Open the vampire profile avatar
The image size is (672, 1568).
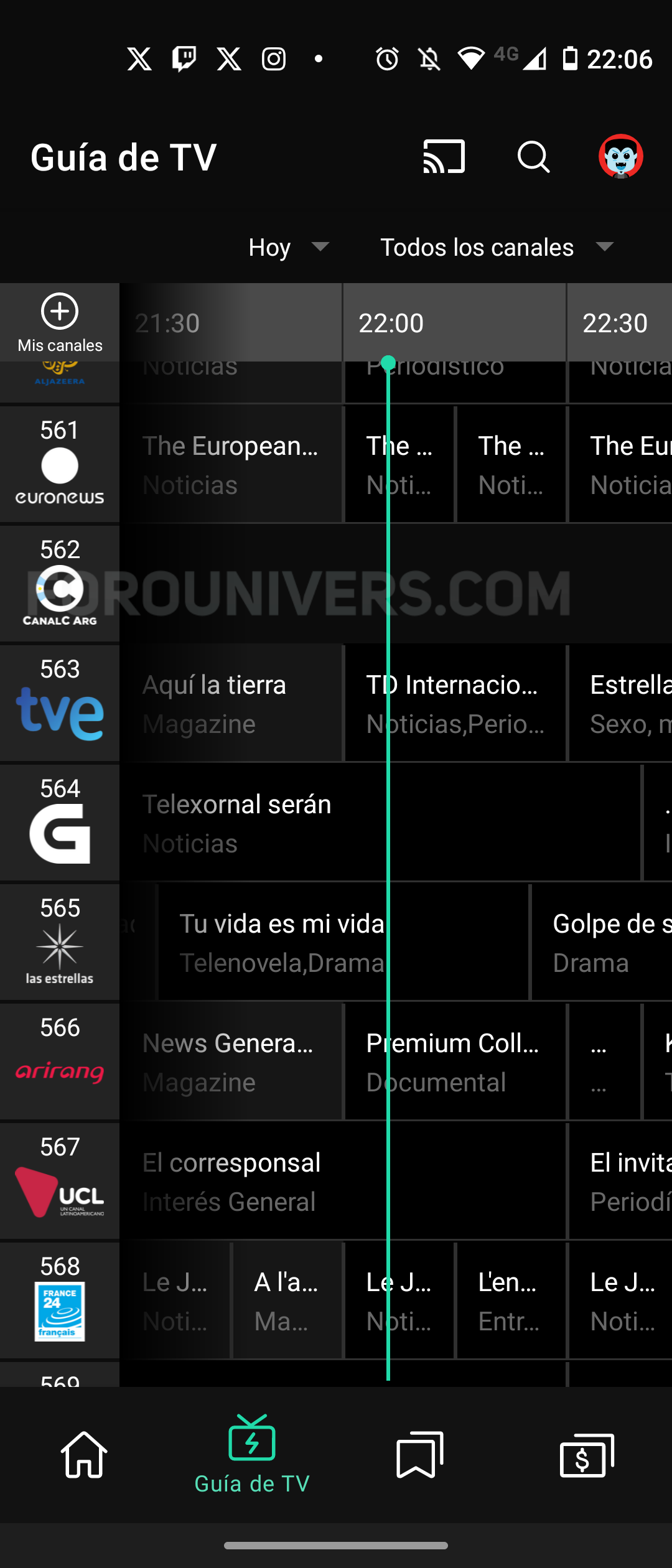coord(620,156)
